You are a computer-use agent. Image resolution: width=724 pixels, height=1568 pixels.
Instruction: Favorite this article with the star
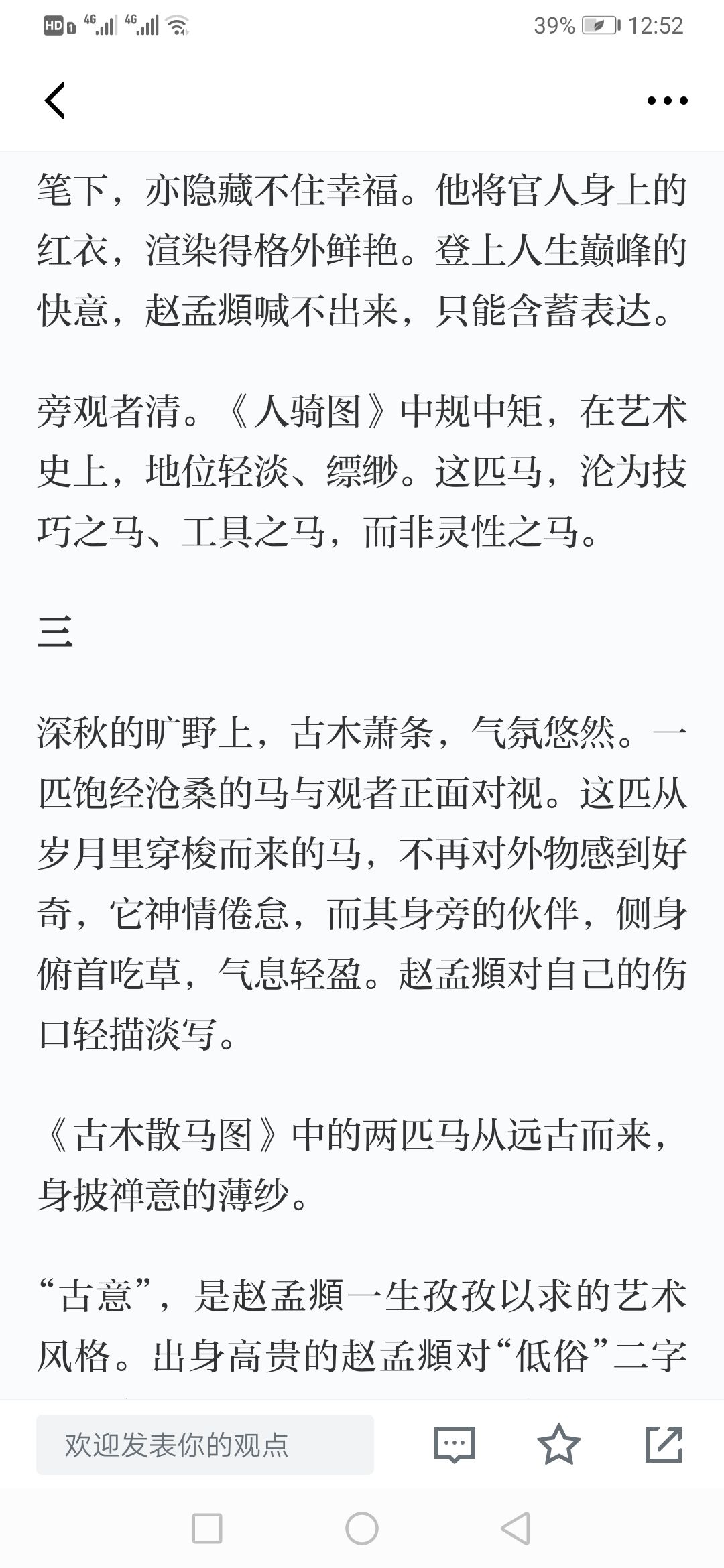coord(558,1444)
